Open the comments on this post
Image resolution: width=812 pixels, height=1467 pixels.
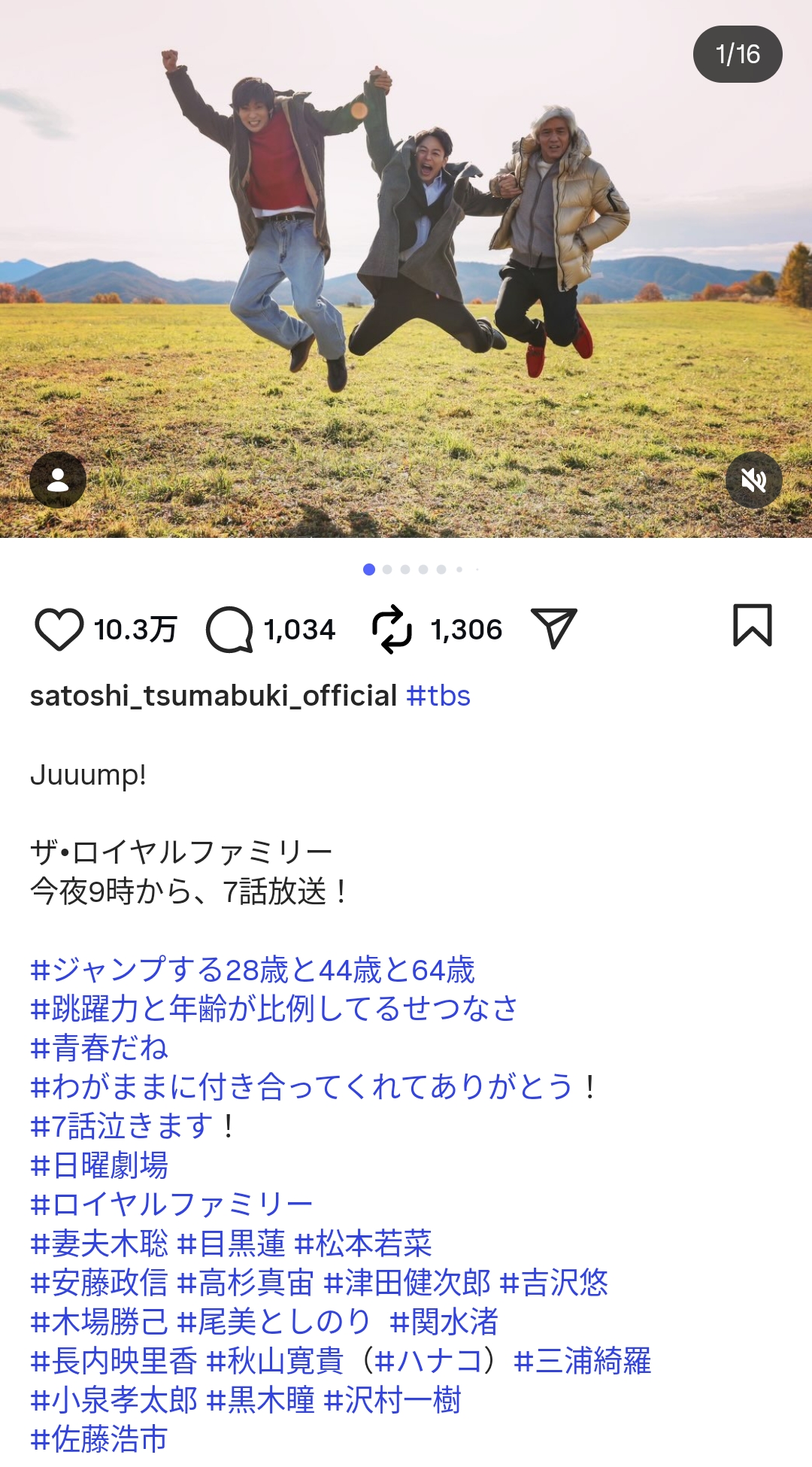click(229, 629)
